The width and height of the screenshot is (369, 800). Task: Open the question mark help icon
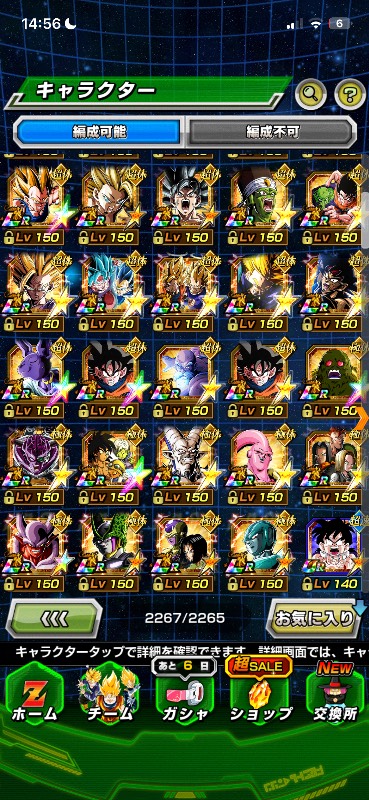(x=350, y=94)
